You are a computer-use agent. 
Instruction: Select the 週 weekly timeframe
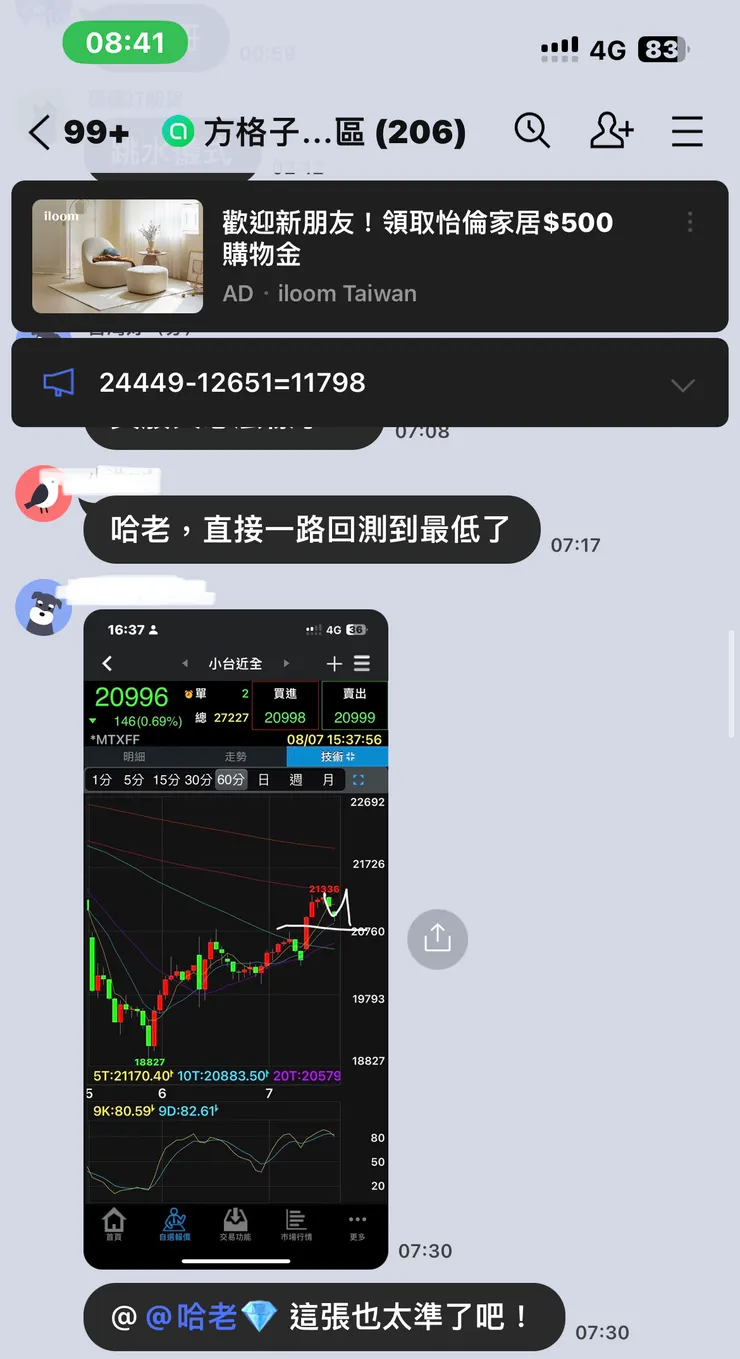[x=295, y=779]
